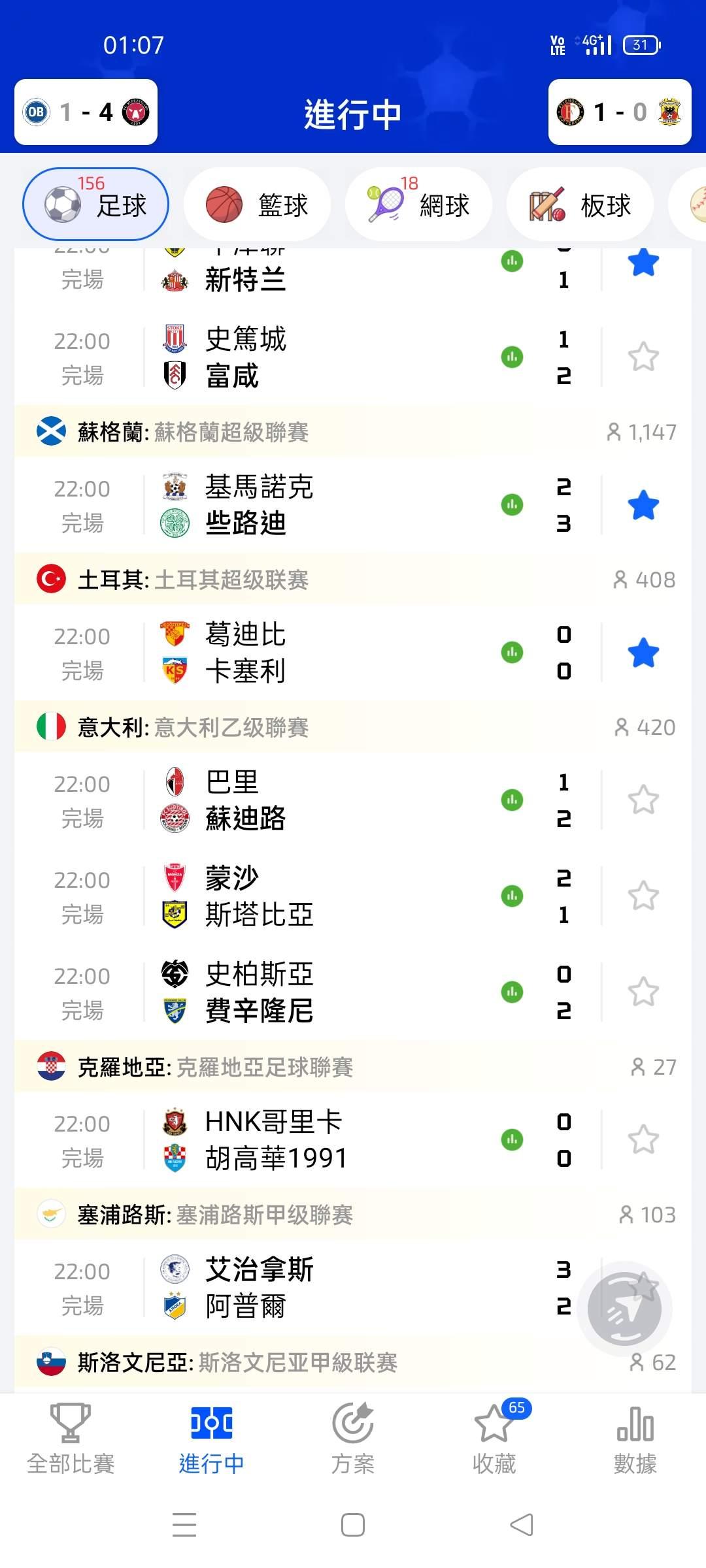This screenshot has height=1568, width=706.
Task: View stats for 史柏斯亞 vs 費辛隆尼
Action: 512,992
